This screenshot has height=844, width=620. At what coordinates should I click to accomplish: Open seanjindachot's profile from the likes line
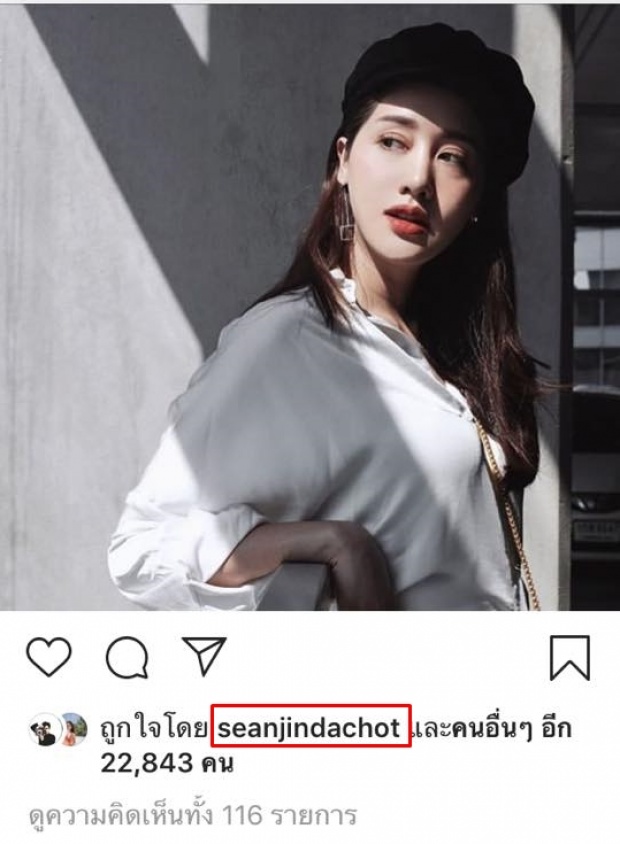(x=310, y=727)
